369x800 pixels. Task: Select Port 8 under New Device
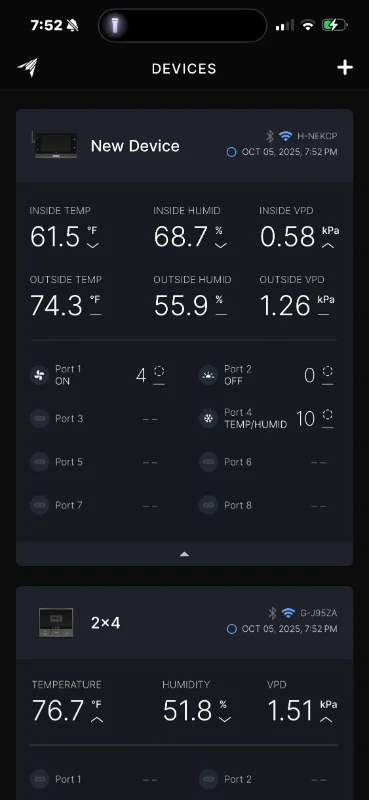[266, 505]
